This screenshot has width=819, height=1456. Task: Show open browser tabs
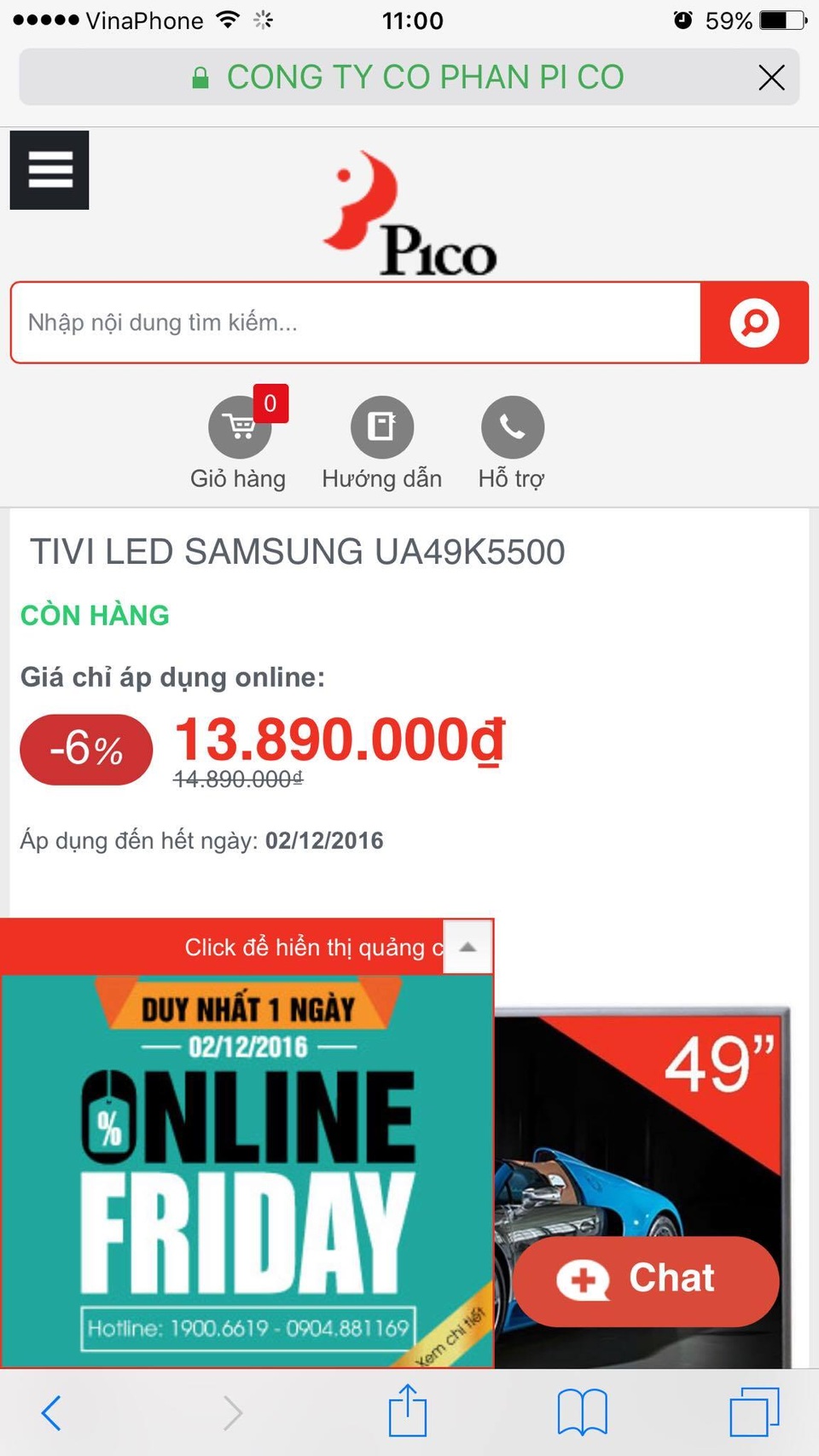(x=753, y=1412)
